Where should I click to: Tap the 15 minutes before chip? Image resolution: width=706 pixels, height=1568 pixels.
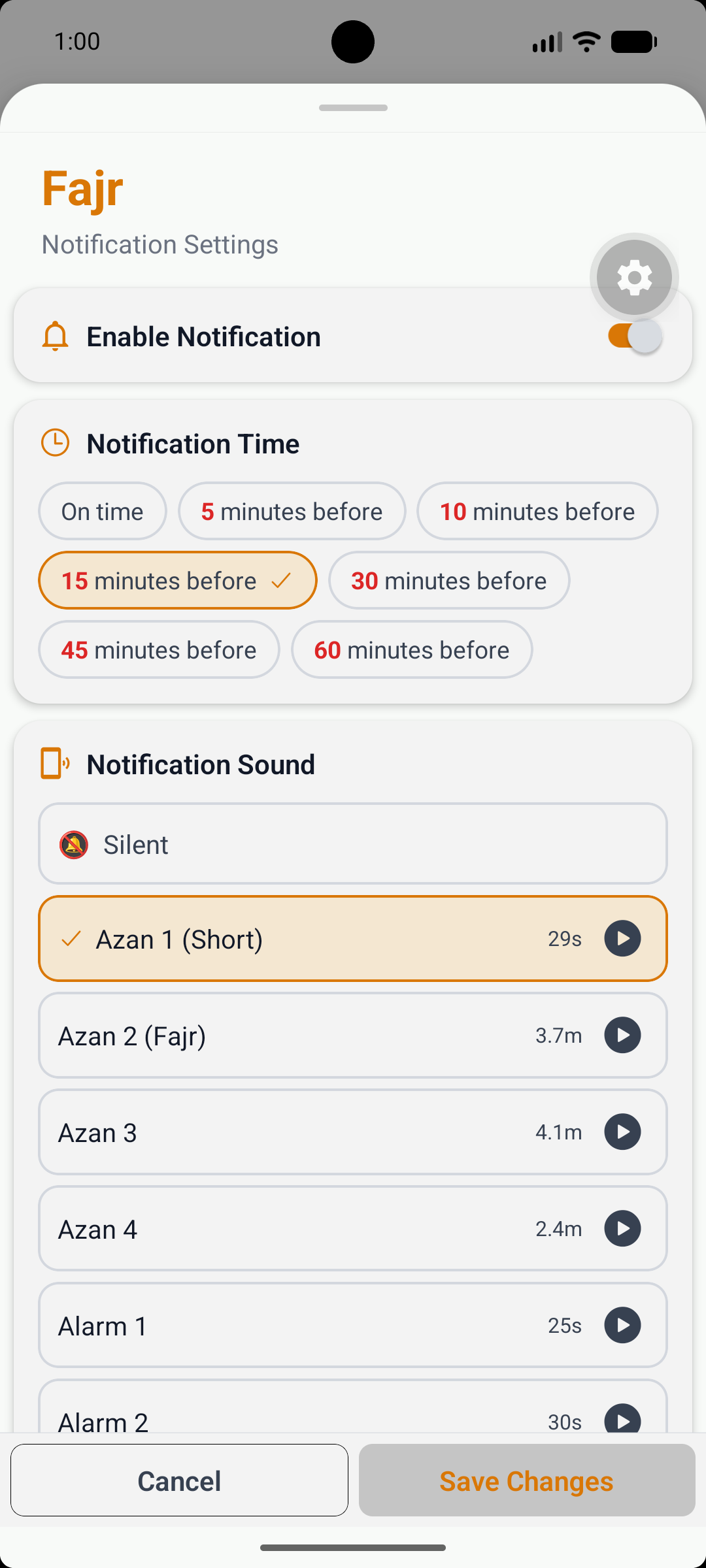coord(178,580)
